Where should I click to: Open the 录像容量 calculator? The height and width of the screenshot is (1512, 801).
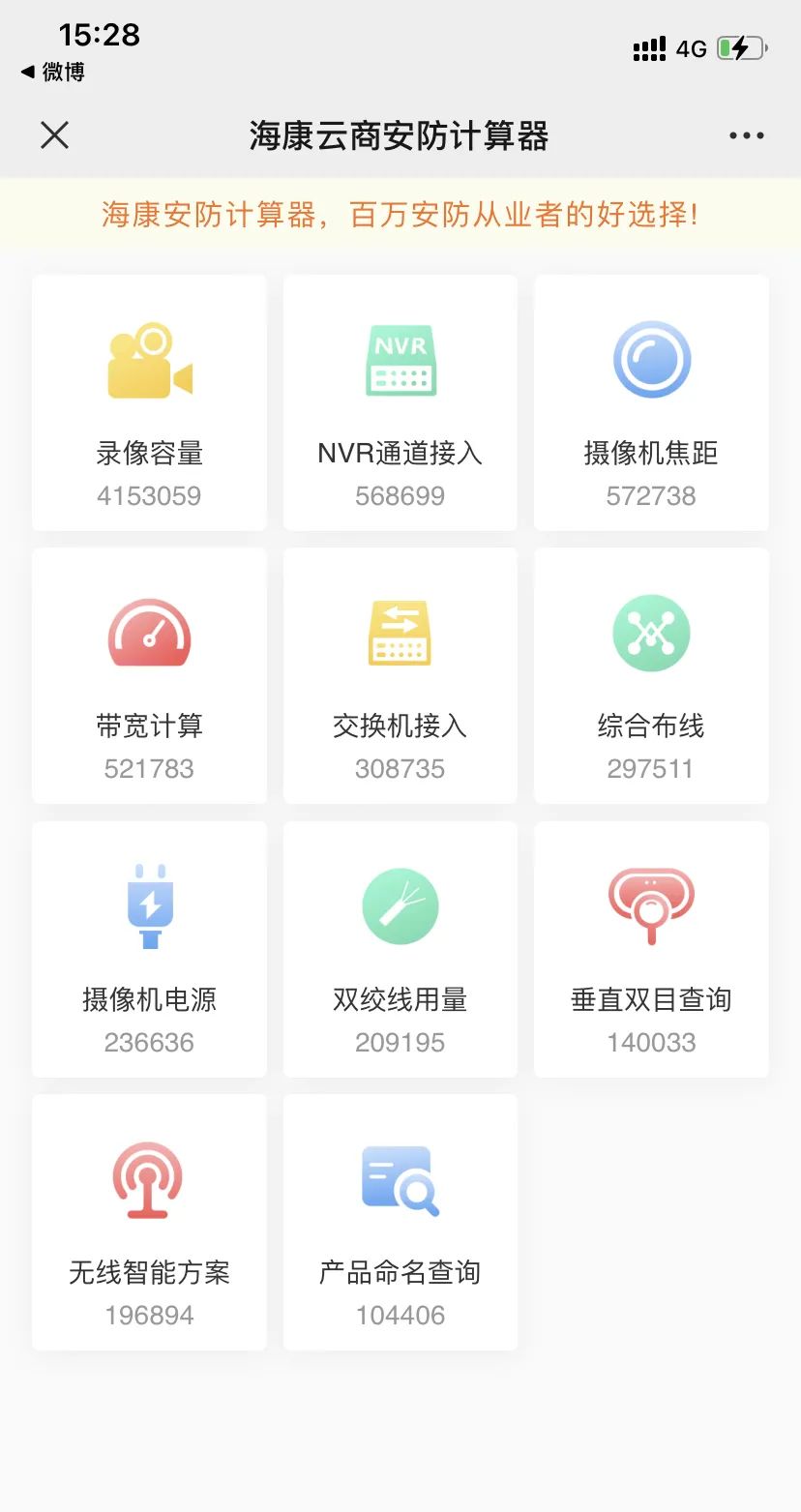[149, 402]
